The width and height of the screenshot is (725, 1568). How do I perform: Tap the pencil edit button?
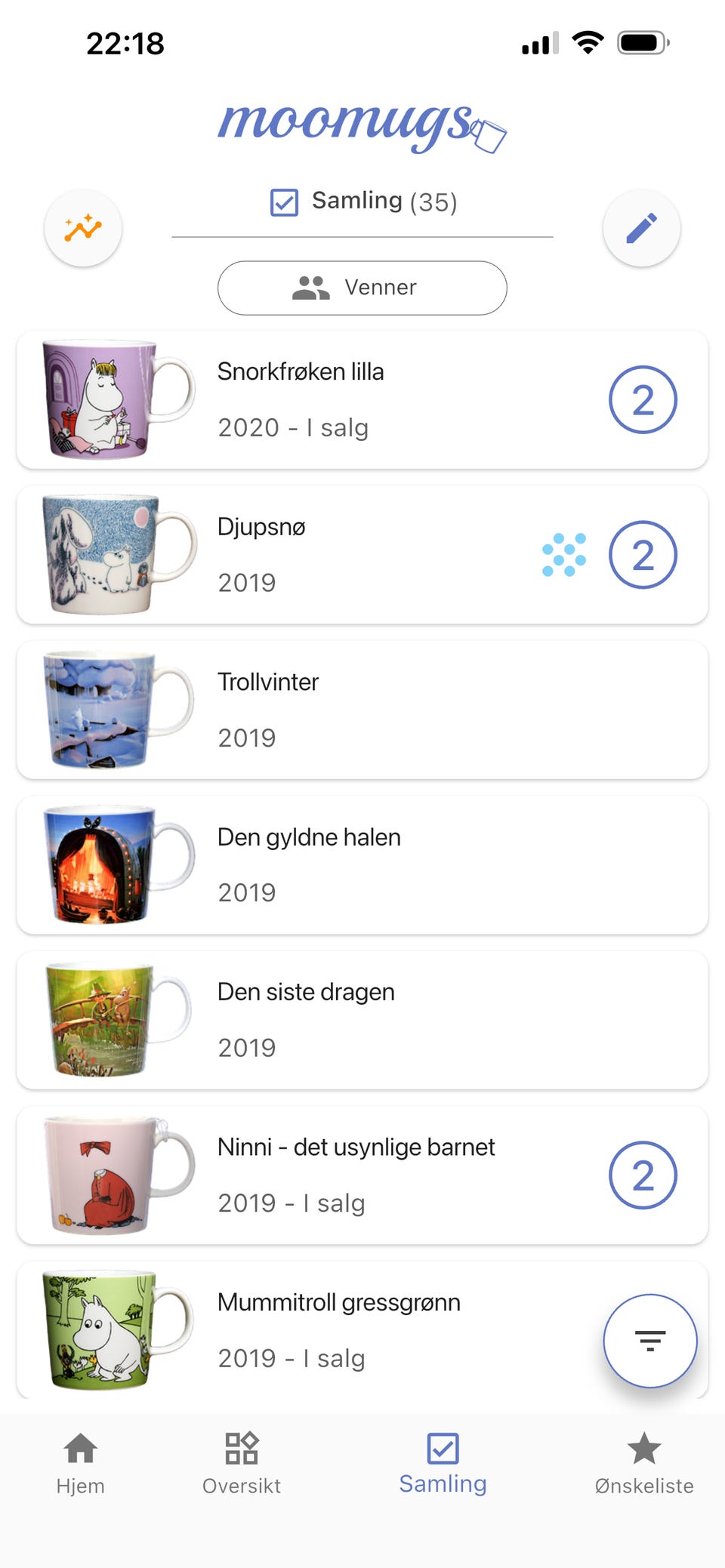[641, 228]
